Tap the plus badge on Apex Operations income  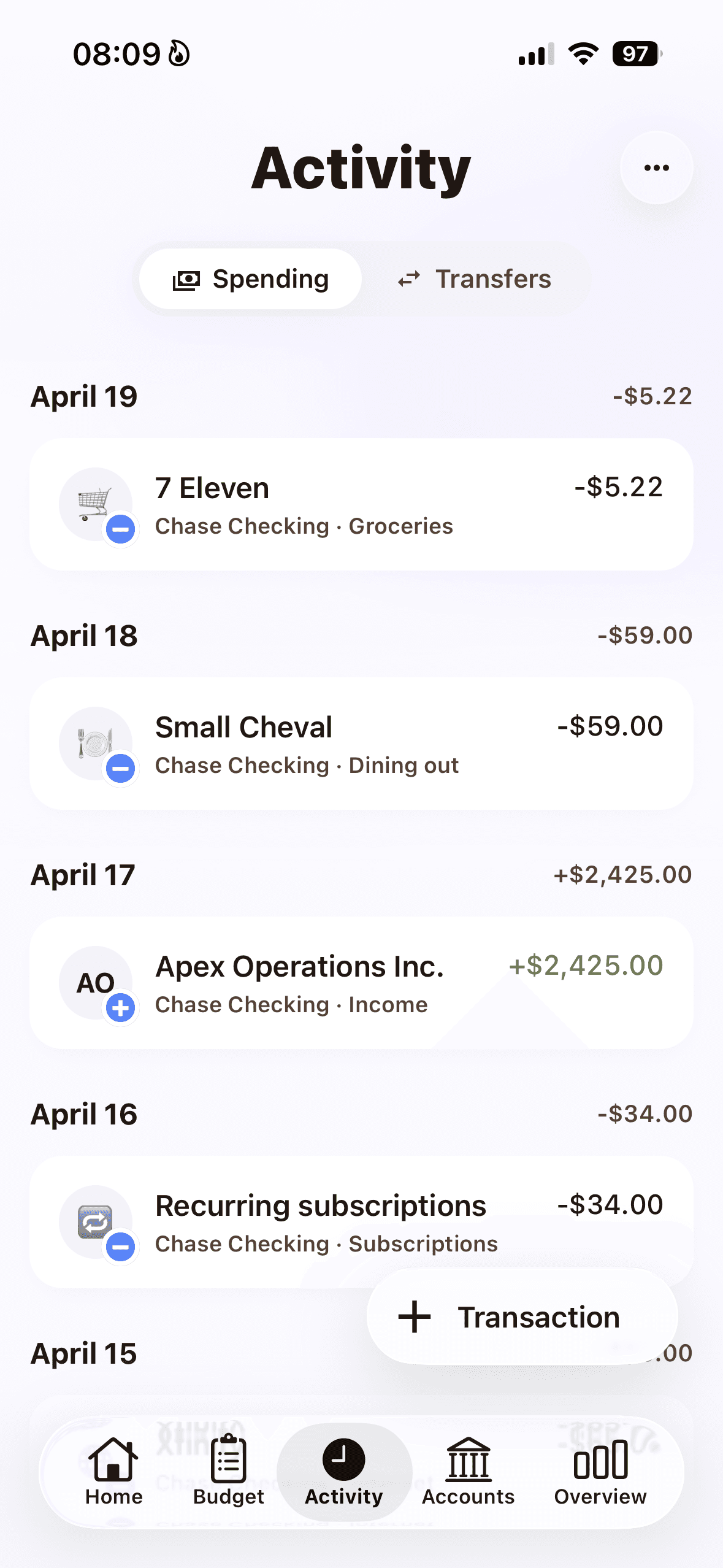121,1007
